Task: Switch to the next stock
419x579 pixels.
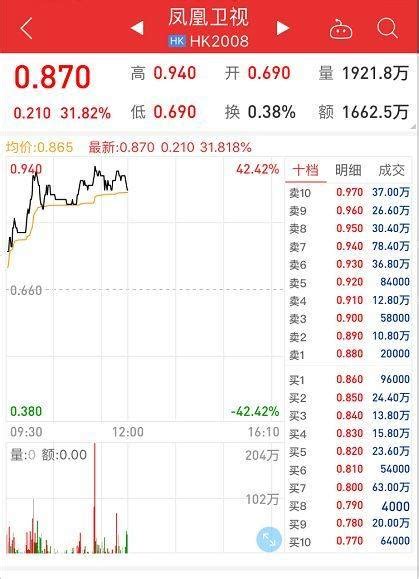Action: [283, 28]
